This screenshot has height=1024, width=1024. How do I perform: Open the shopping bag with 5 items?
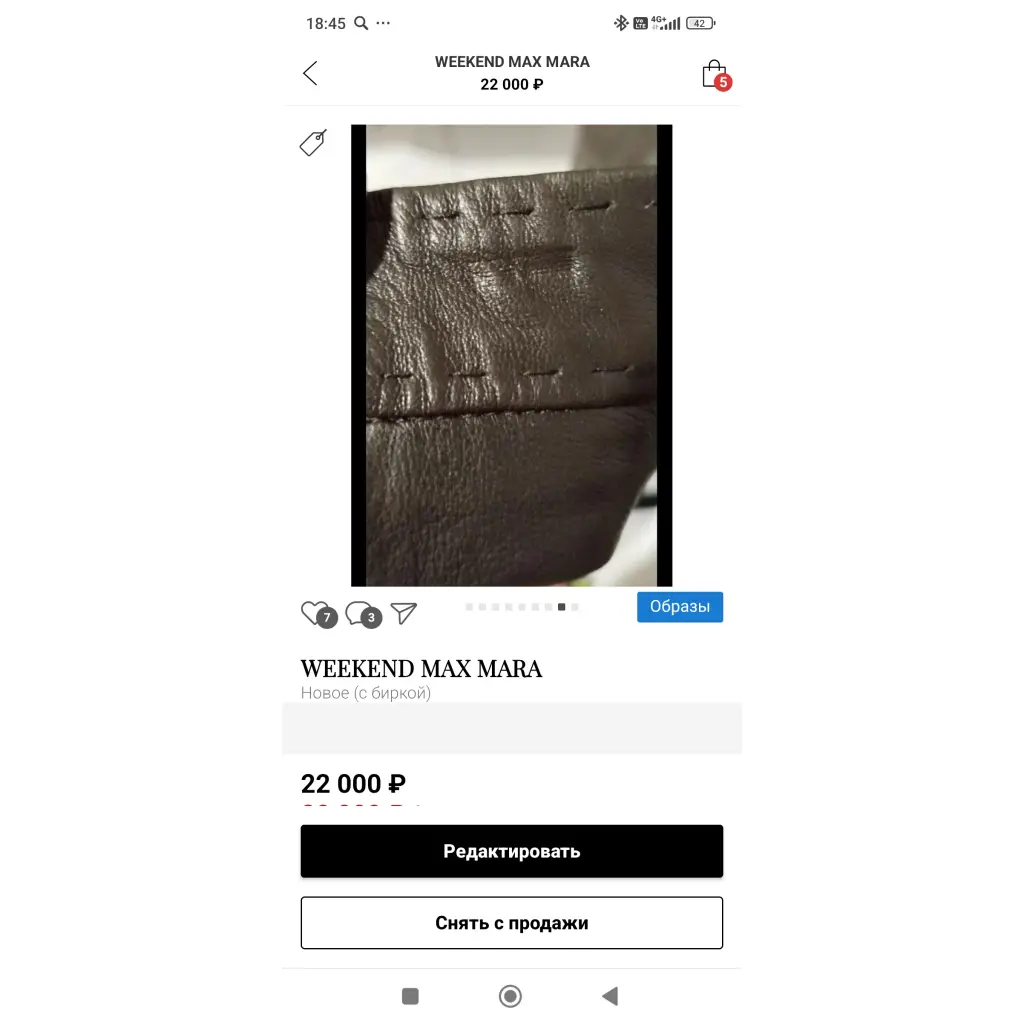(x=714, y=74)
